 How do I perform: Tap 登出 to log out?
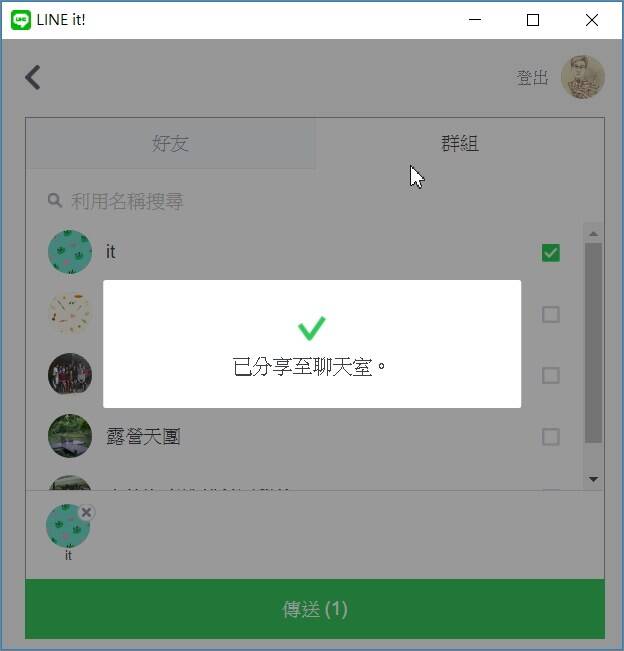(x=532, y=78)
